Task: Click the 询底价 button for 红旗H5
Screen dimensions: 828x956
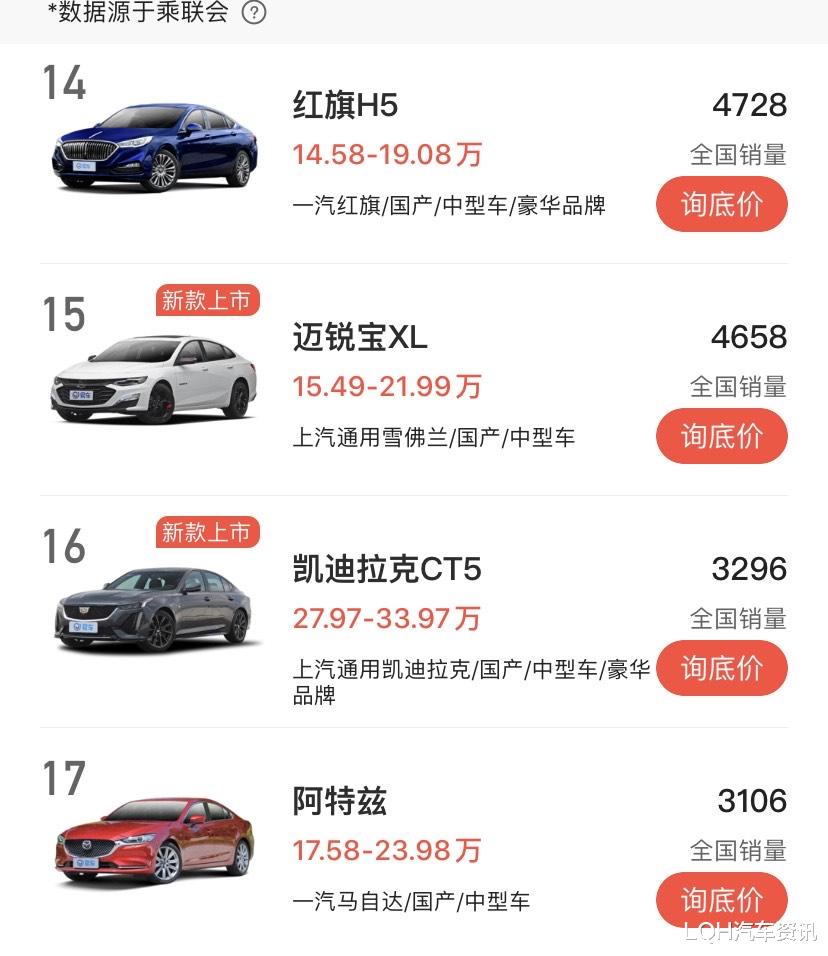Action: (721, 204)
